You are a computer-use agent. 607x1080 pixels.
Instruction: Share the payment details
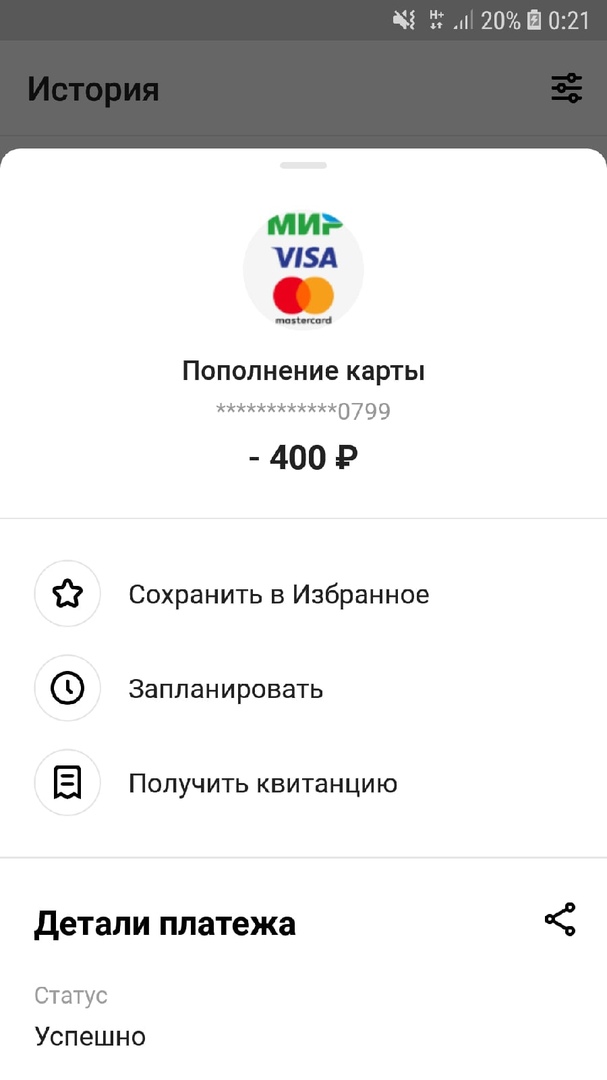point(560,920)
